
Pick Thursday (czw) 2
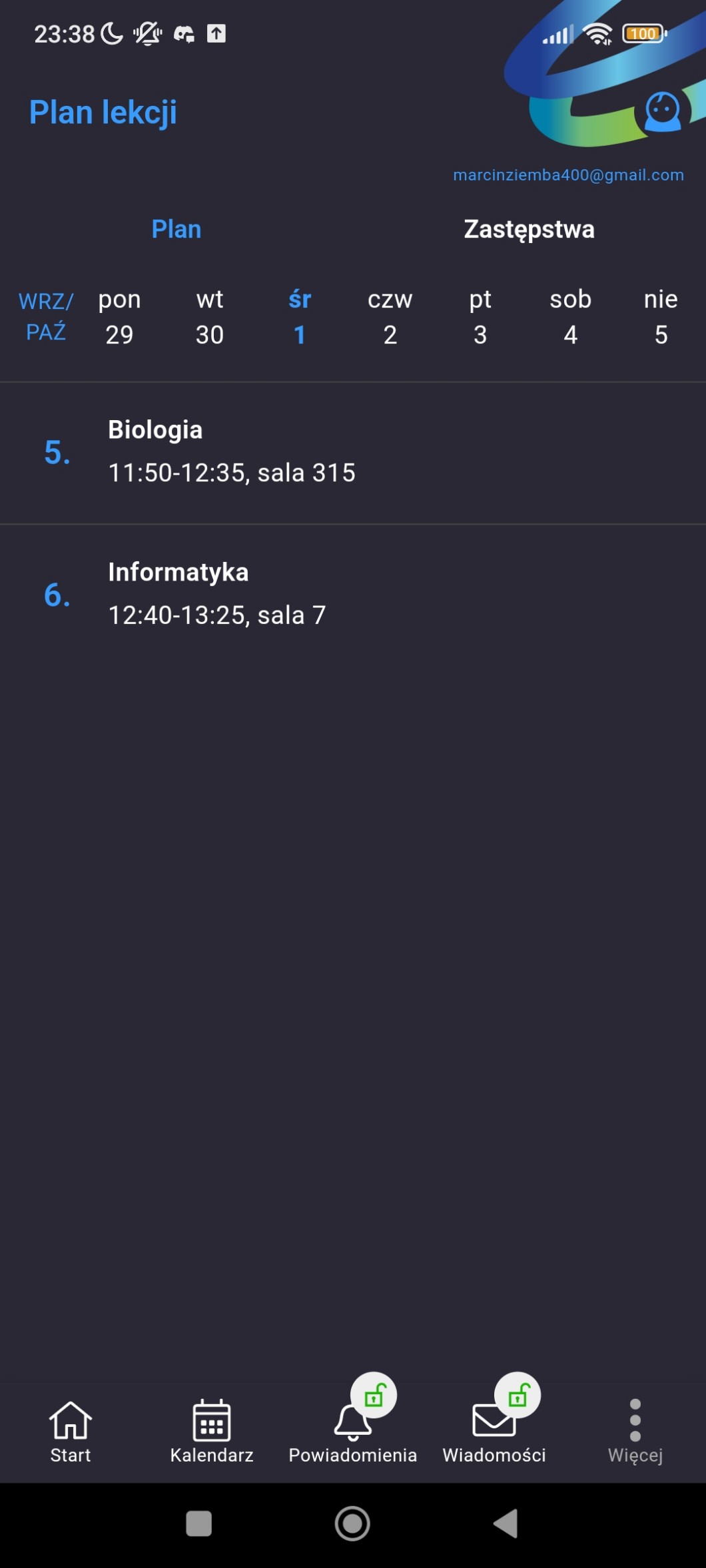pyautogui.click(x=390, y=317)
